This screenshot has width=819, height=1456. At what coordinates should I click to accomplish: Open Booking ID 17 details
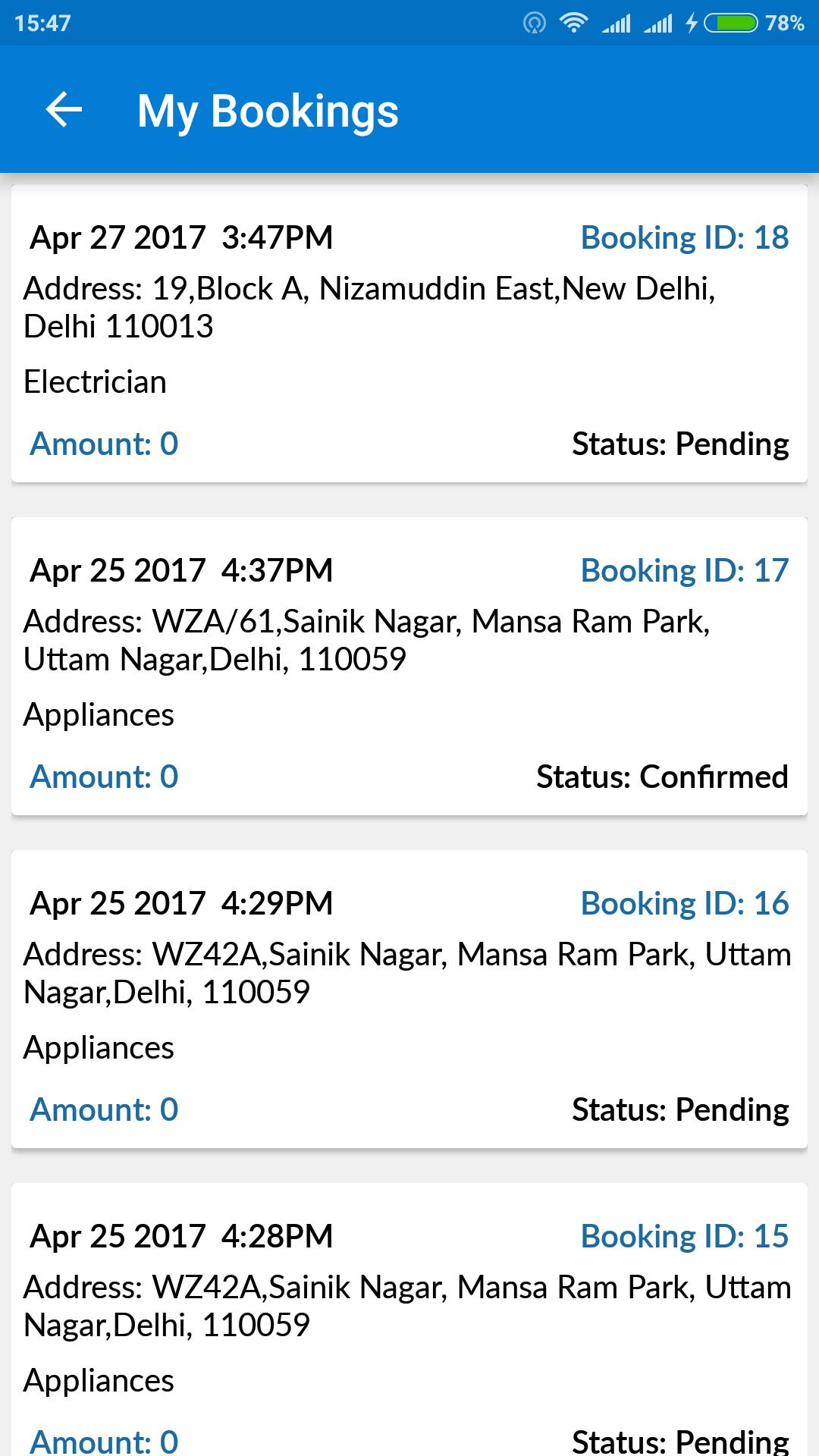coord(684,570)
